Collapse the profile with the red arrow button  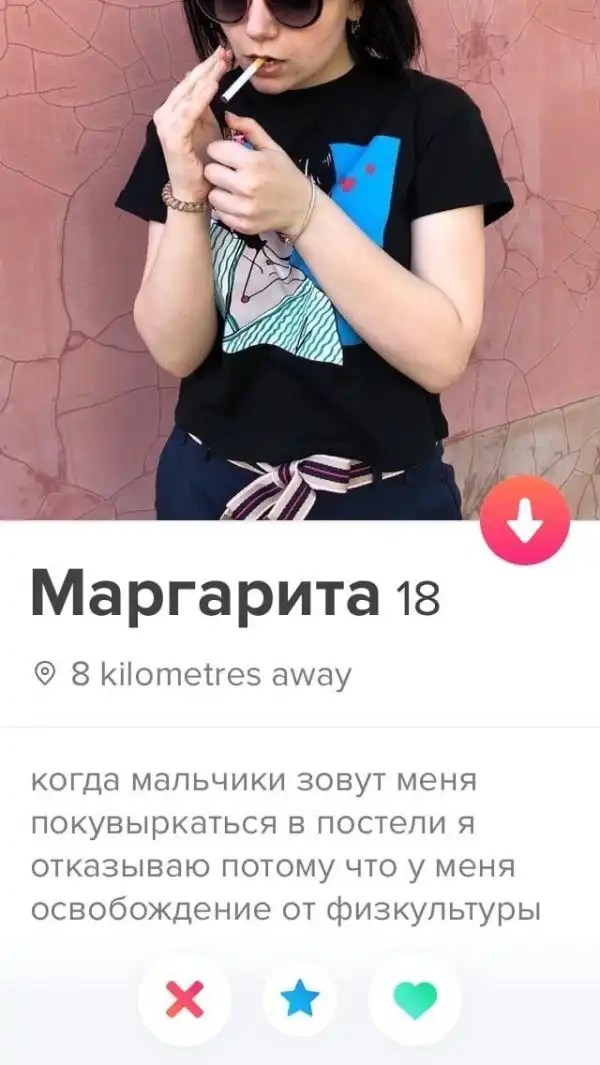[524, 521]
